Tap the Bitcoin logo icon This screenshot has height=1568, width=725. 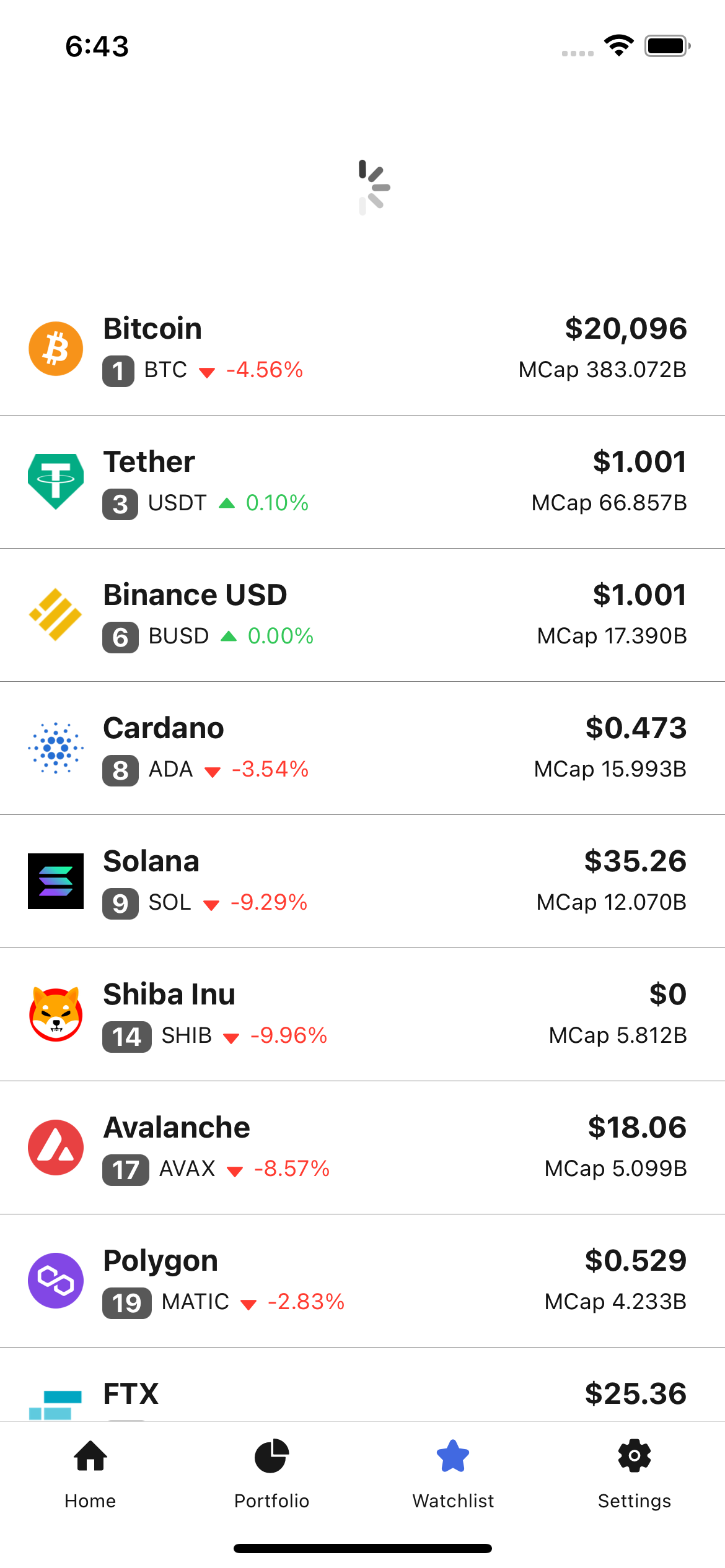tap(56, 347)
